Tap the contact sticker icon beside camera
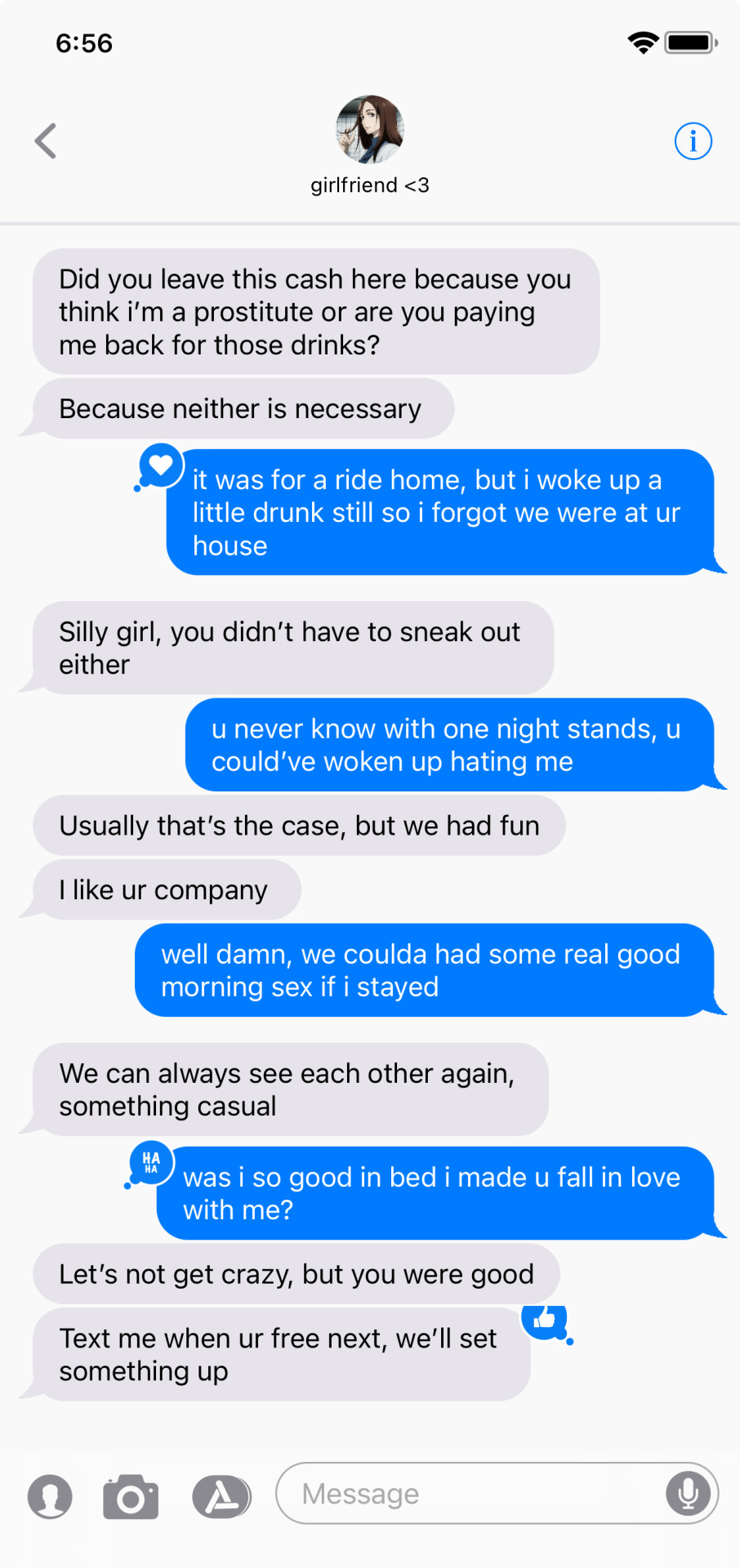This screenshot has width=740, height=1568. (50, 1496)
